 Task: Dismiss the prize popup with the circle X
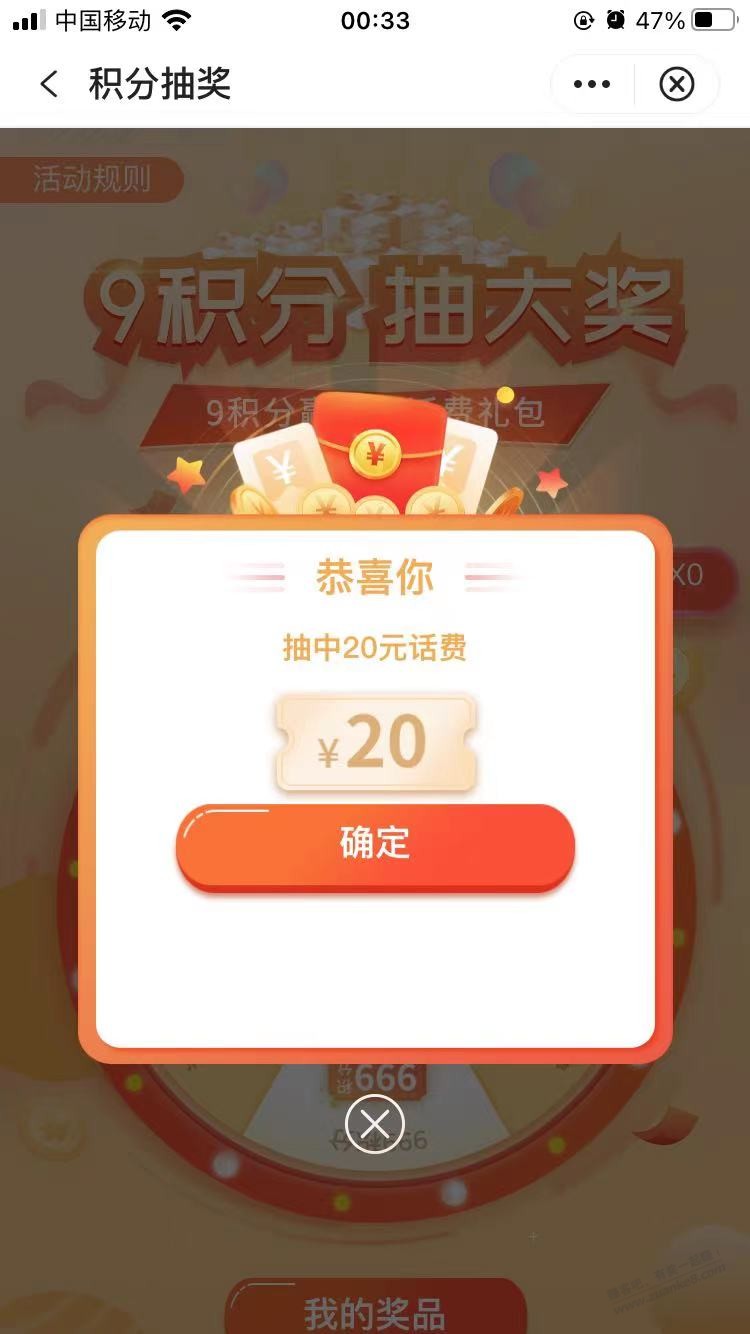coord(375,1124)
